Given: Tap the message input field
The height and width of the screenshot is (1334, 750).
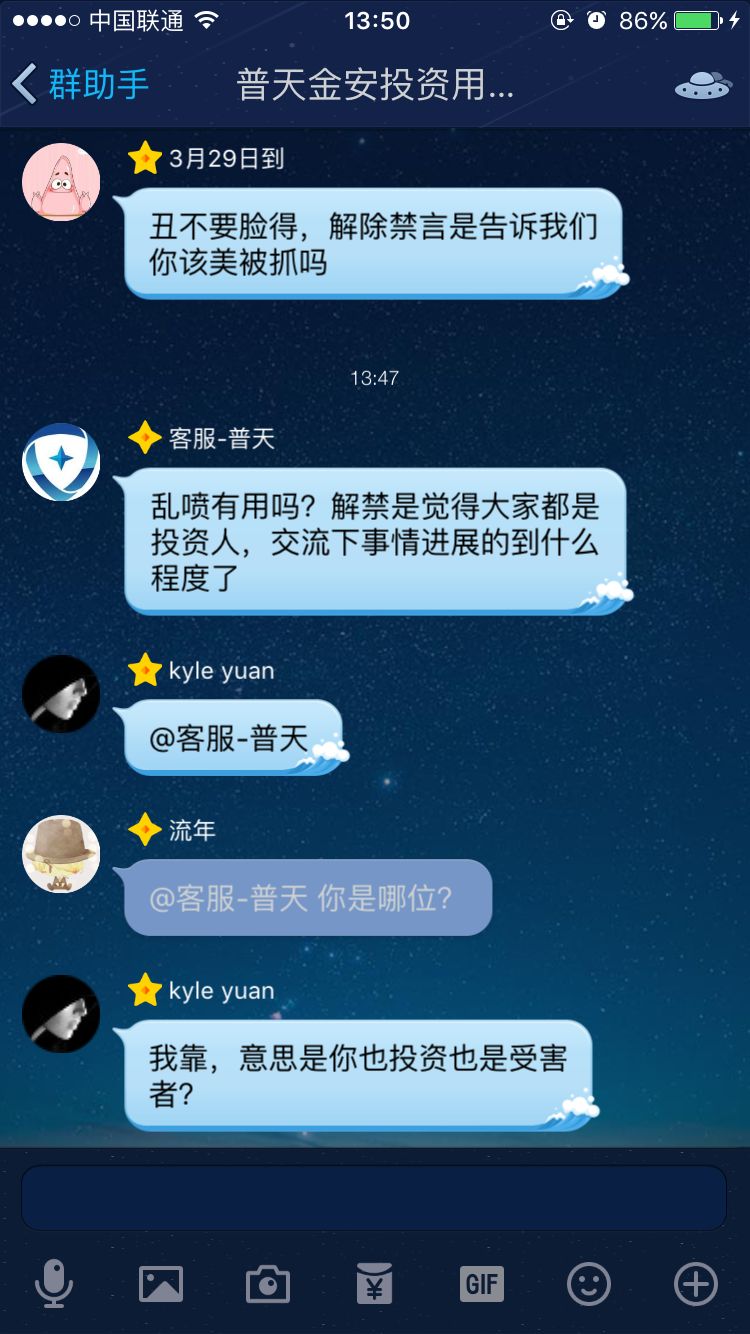Looking at the screenshot, I should (373, 1197).
